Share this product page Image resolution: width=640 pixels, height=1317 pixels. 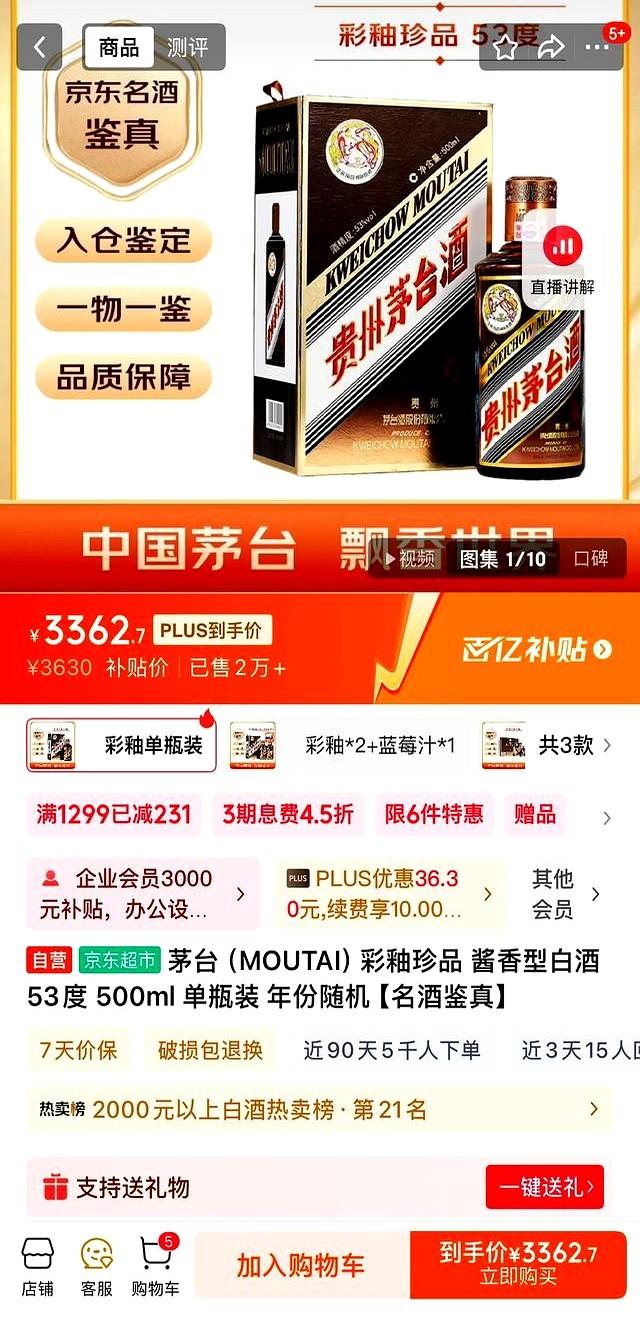pos(551,46)
